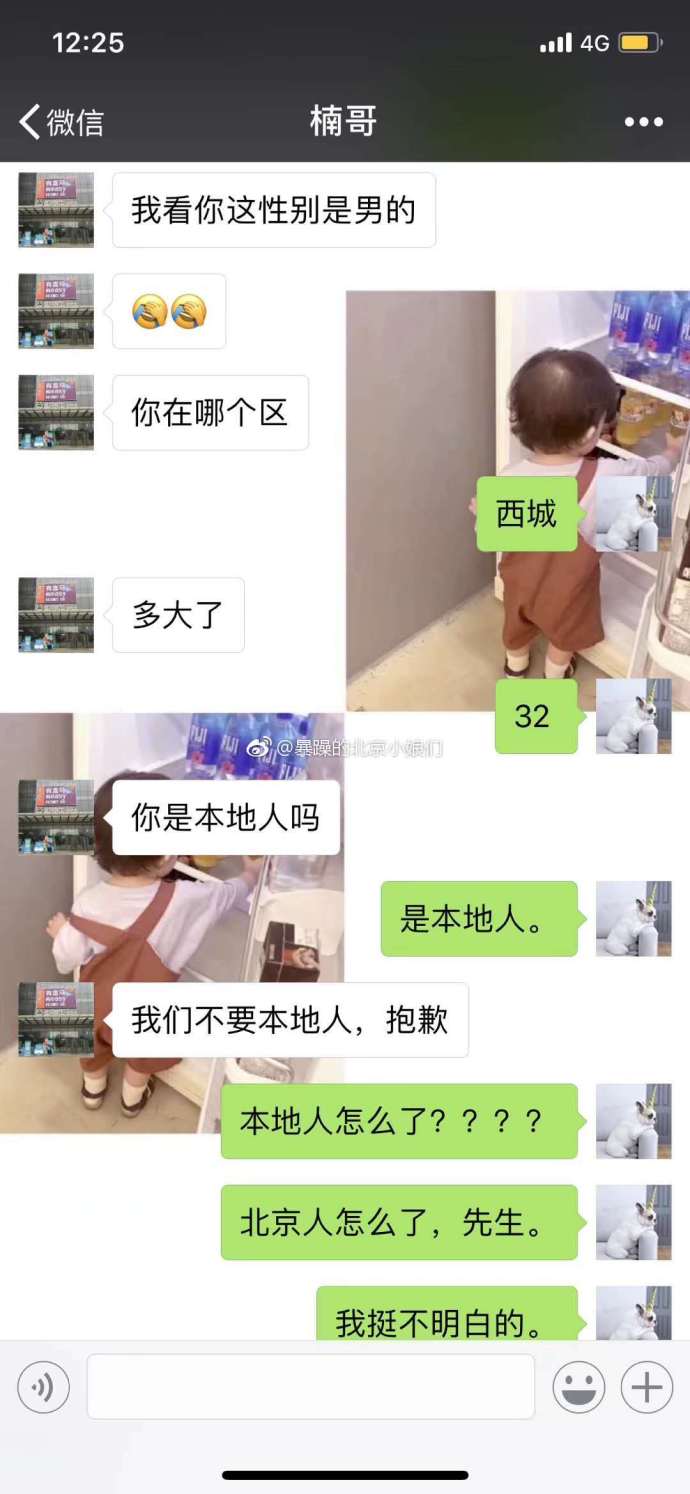The width and height of the screenshot is (690, 1494).
Task: Tap the avatar beside 多大了 message
Action: 56,615
